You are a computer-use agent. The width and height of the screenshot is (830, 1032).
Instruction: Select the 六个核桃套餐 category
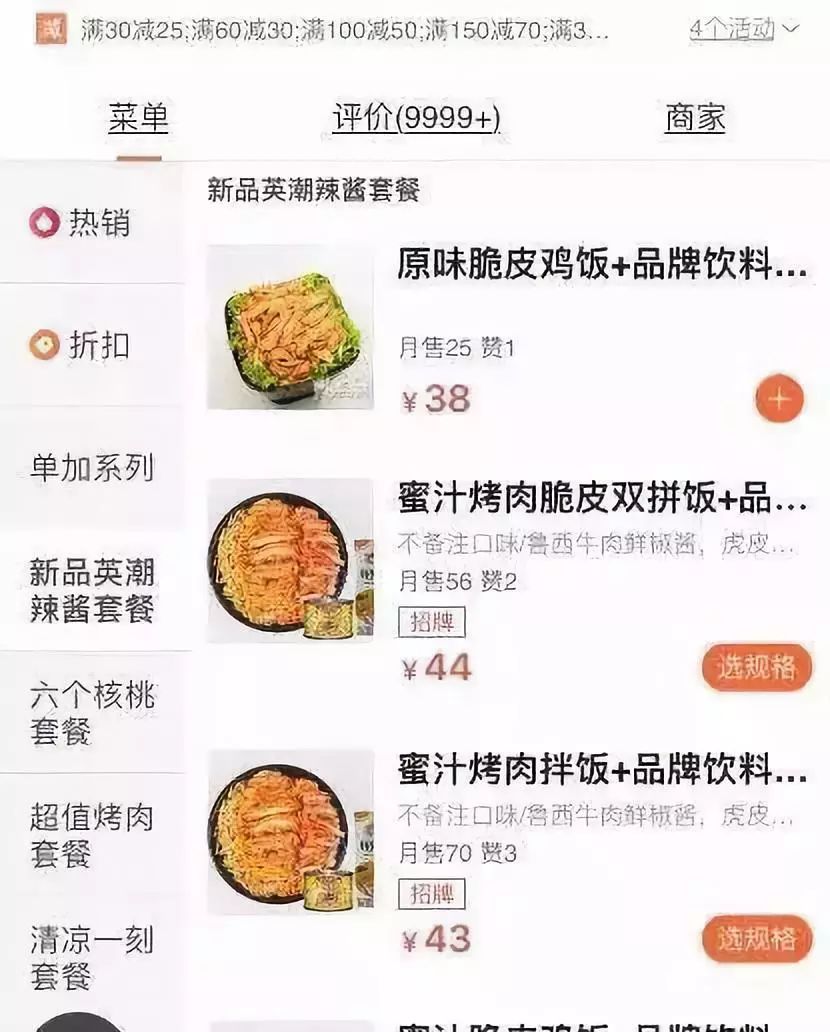pos(88,711)
